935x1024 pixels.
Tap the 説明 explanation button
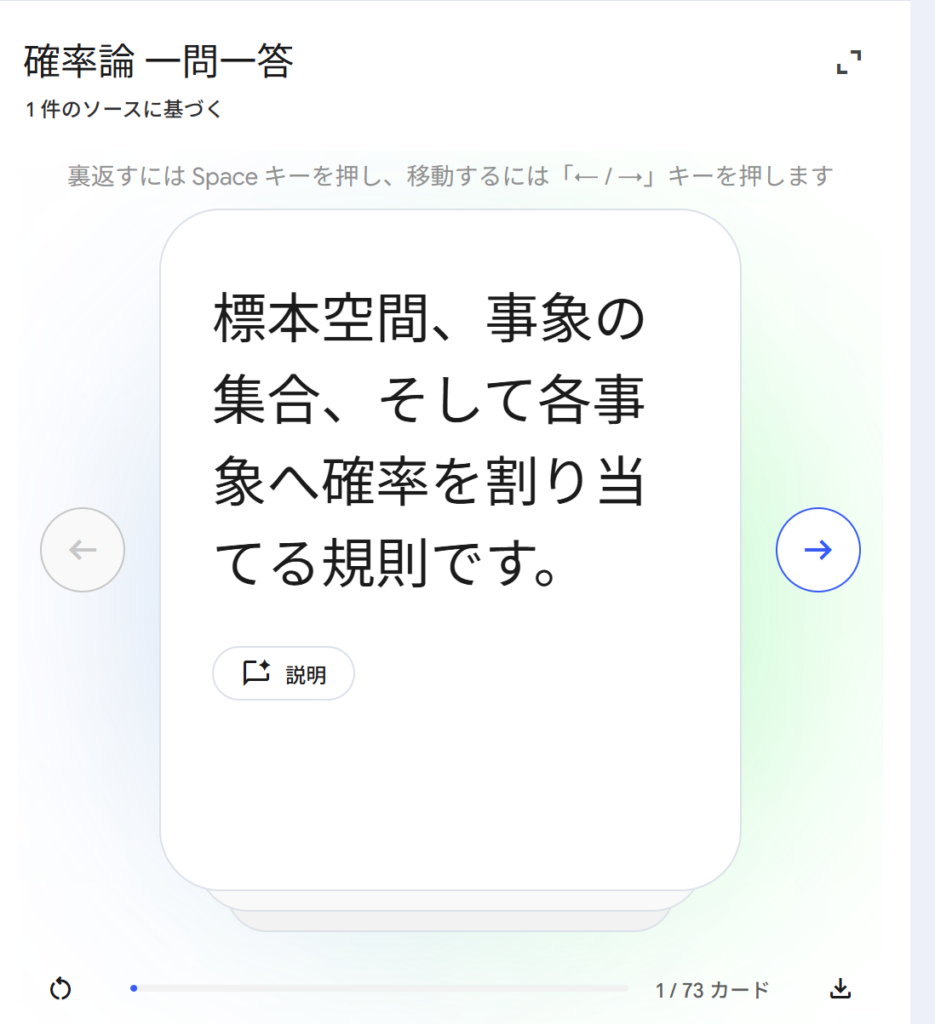pos(283,674)
